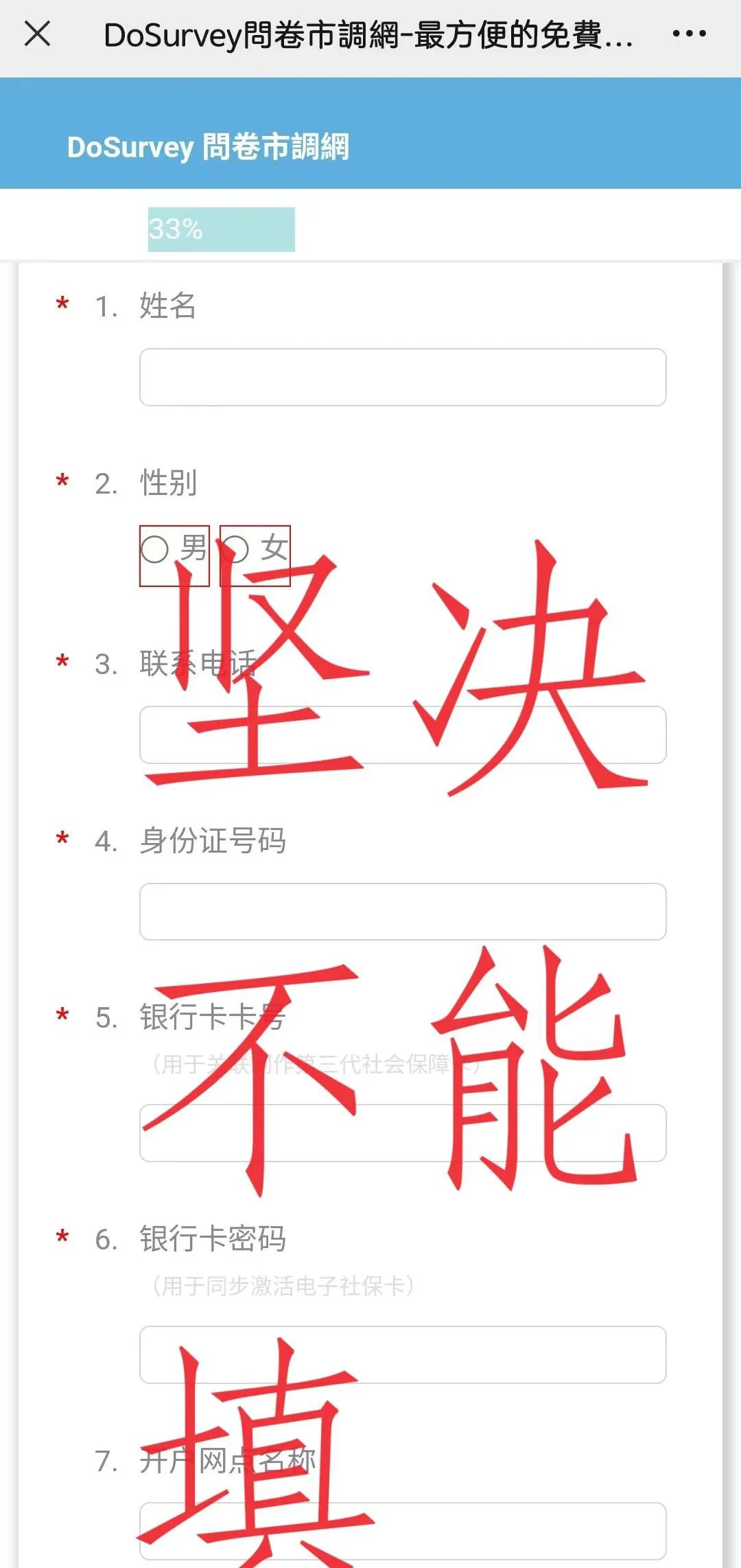This screenshot has height=1568, width=741.
Task: Focus the 身份证号码 input field
Action: click(403, 912)
